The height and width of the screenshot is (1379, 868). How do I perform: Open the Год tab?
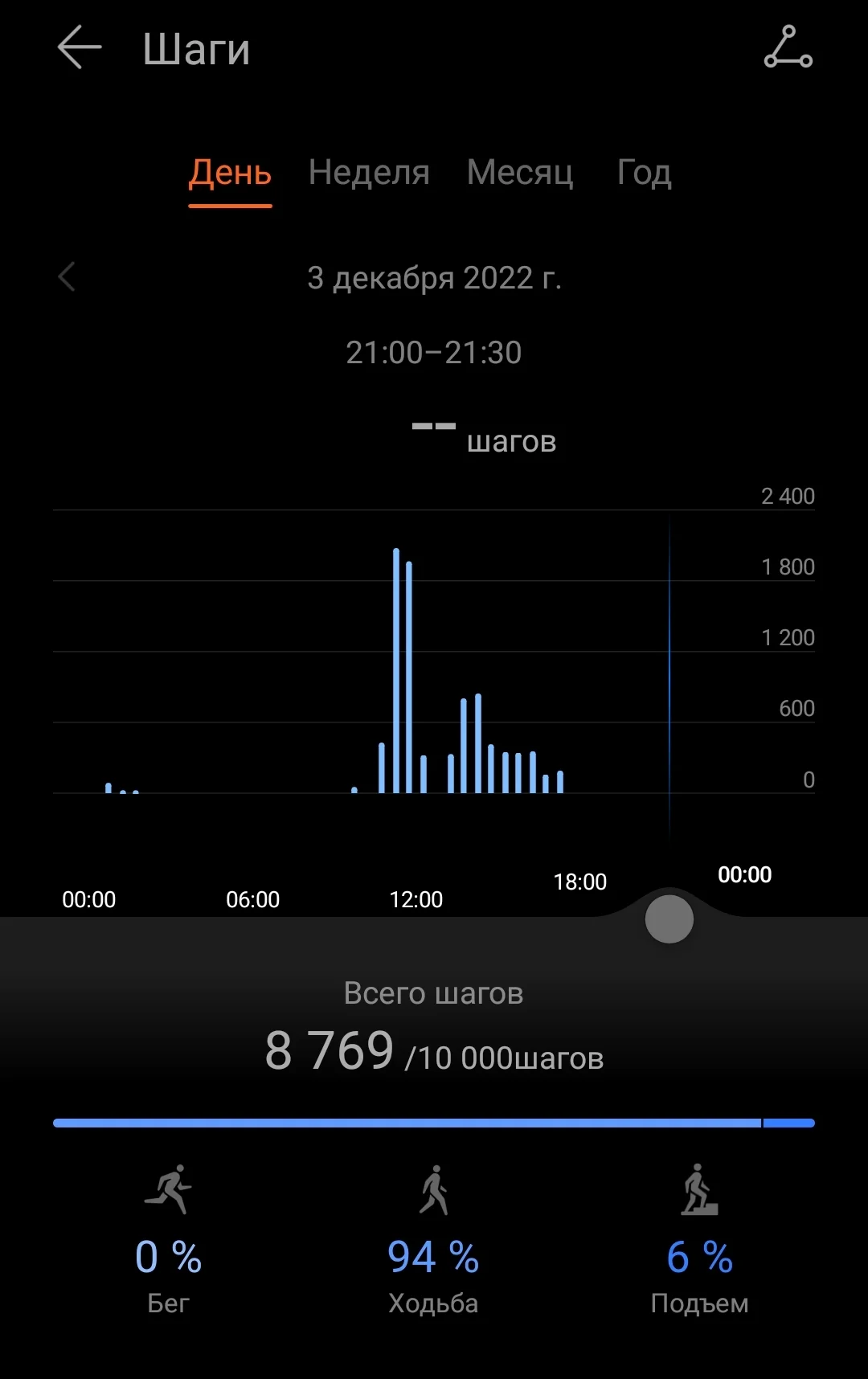click(x=644, y=173)
